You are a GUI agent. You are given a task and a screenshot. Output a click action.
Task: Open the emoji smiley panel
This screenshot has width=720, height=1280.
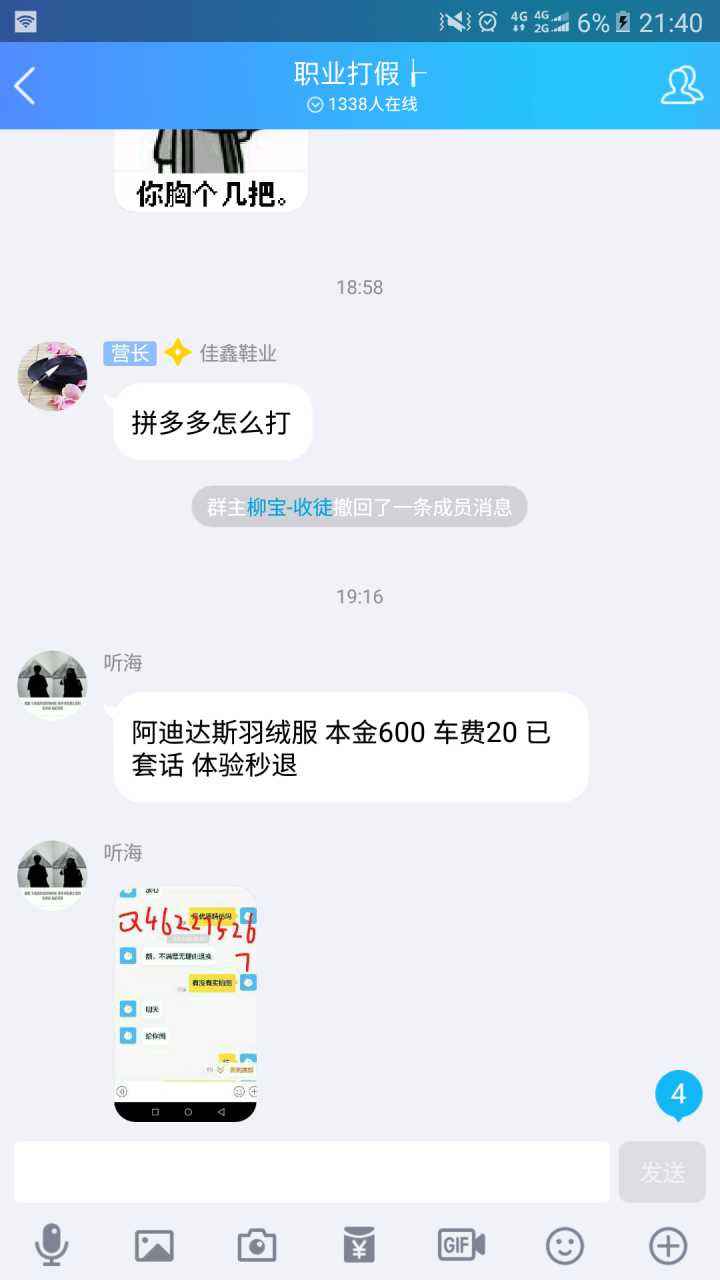(x=565, y=1245)
